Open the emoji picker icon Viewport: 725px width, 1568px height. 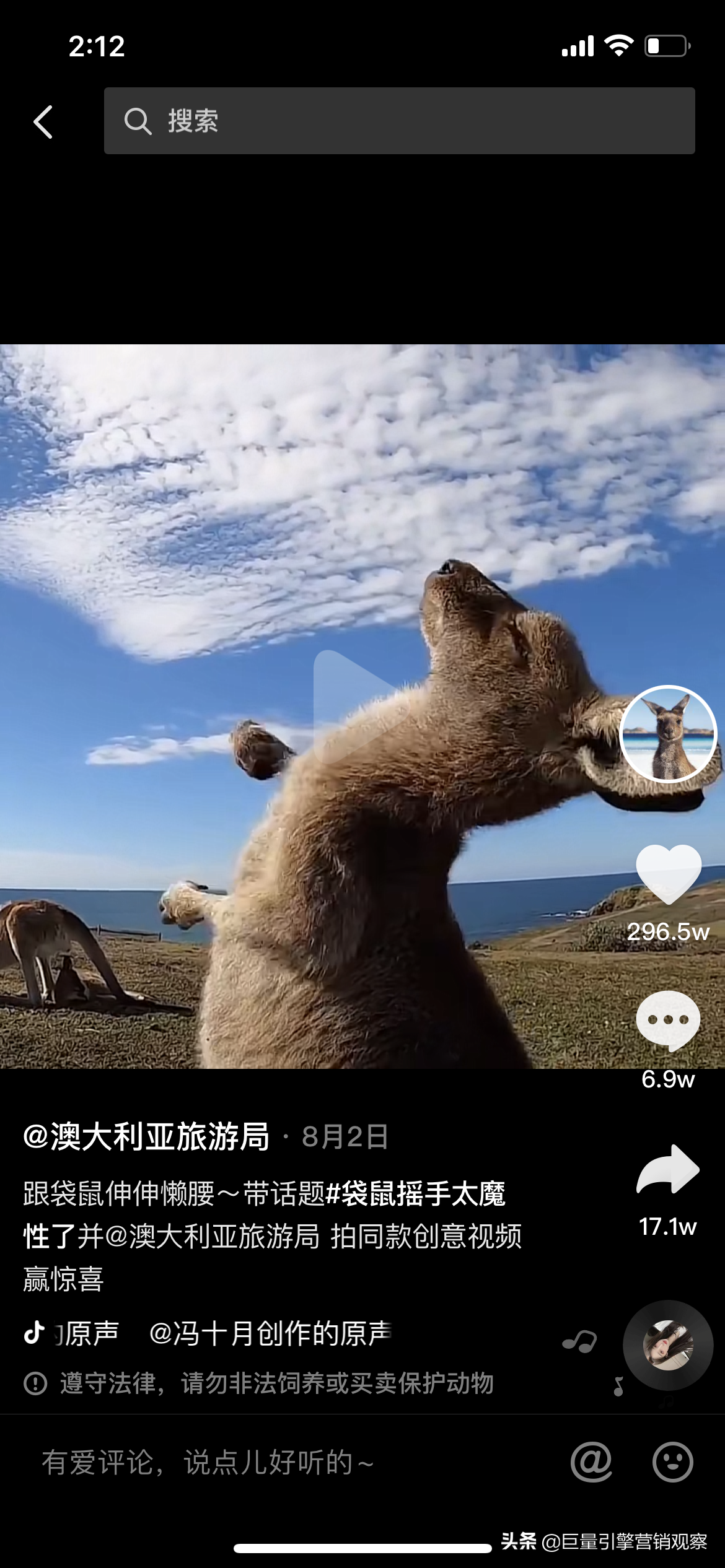pos(672,1463)
